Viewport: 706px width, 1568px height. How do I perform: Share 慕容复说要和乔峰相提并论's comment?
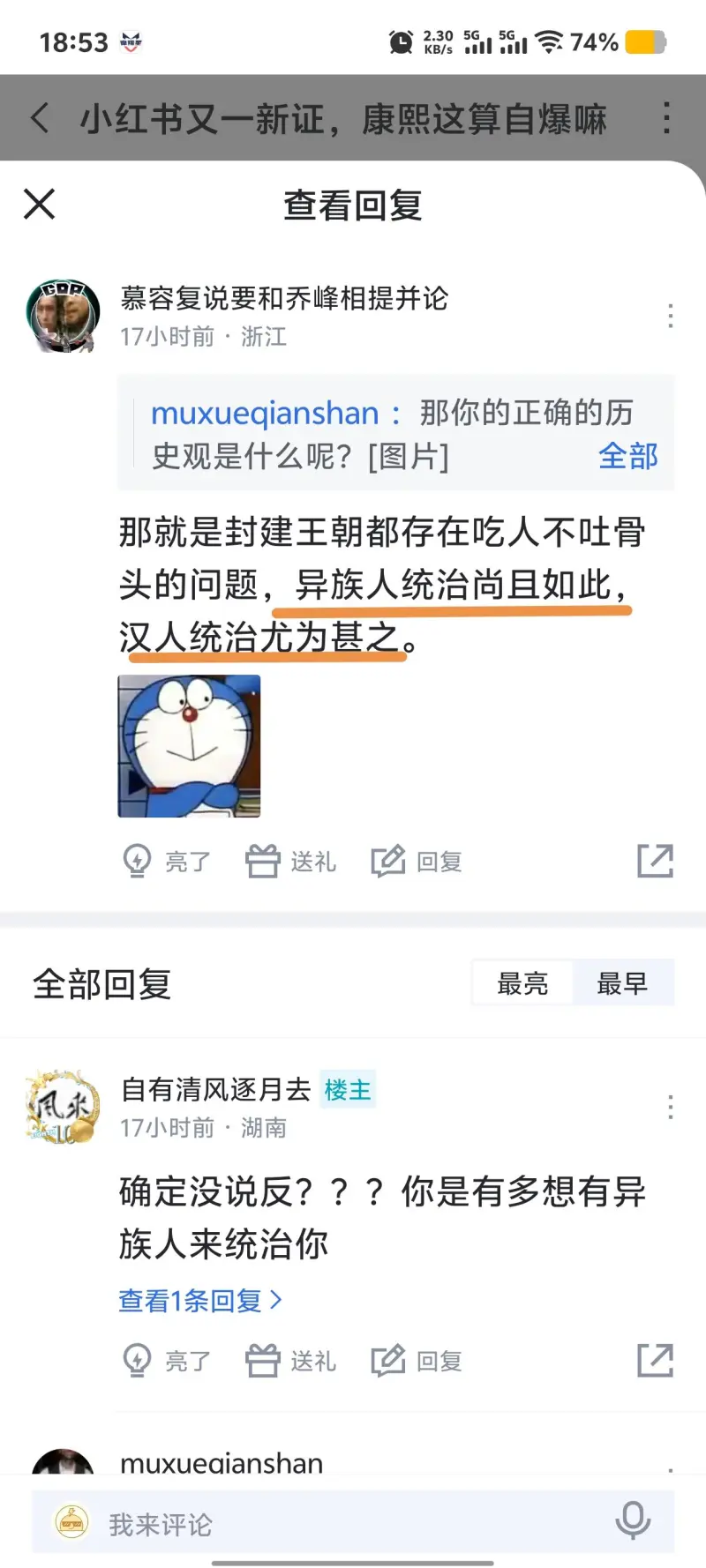[x=655, y=861]
